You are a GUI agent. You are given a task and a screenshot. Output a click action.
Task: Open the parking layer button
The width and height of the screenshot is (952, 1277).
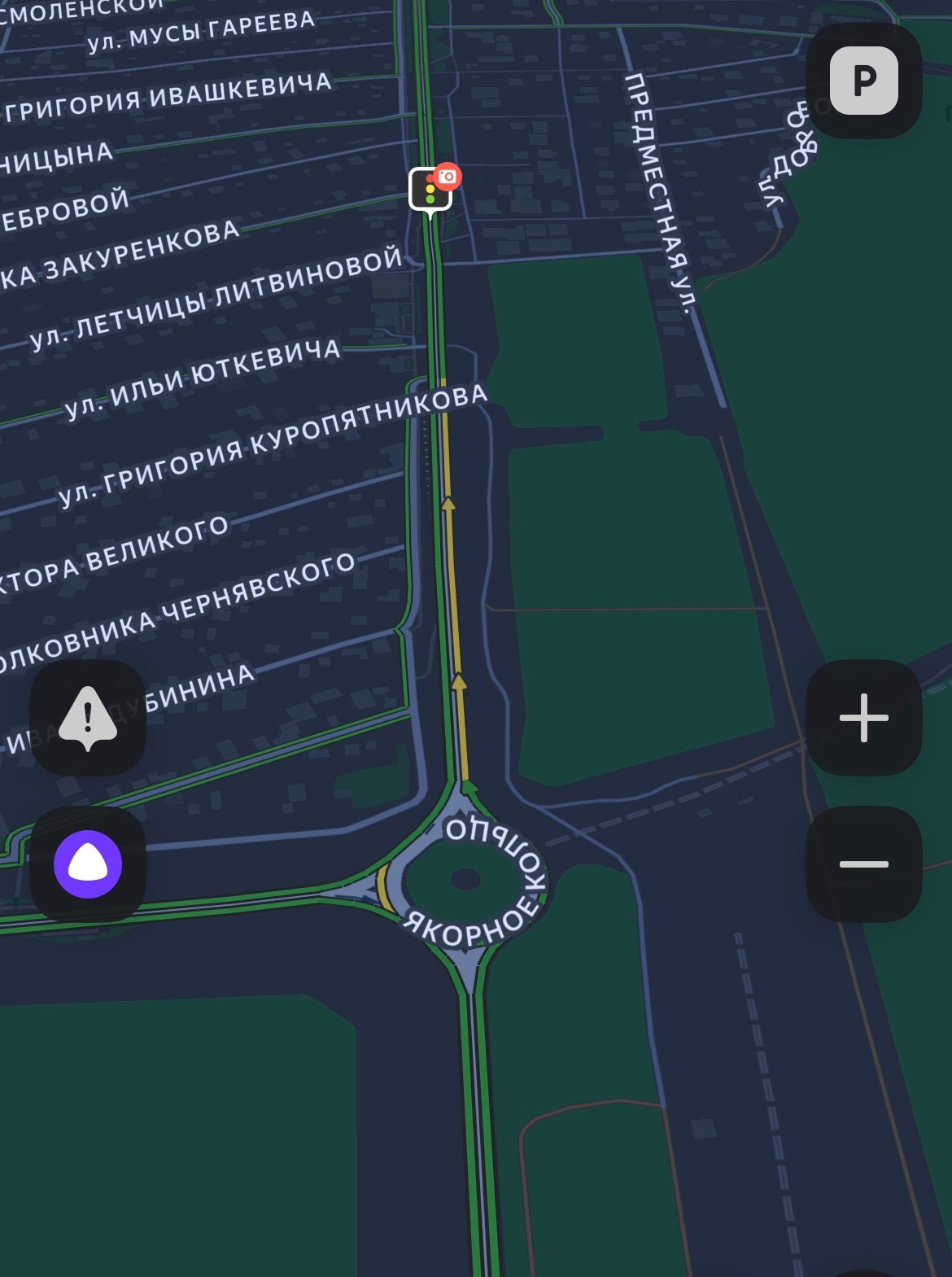[863, 81]
